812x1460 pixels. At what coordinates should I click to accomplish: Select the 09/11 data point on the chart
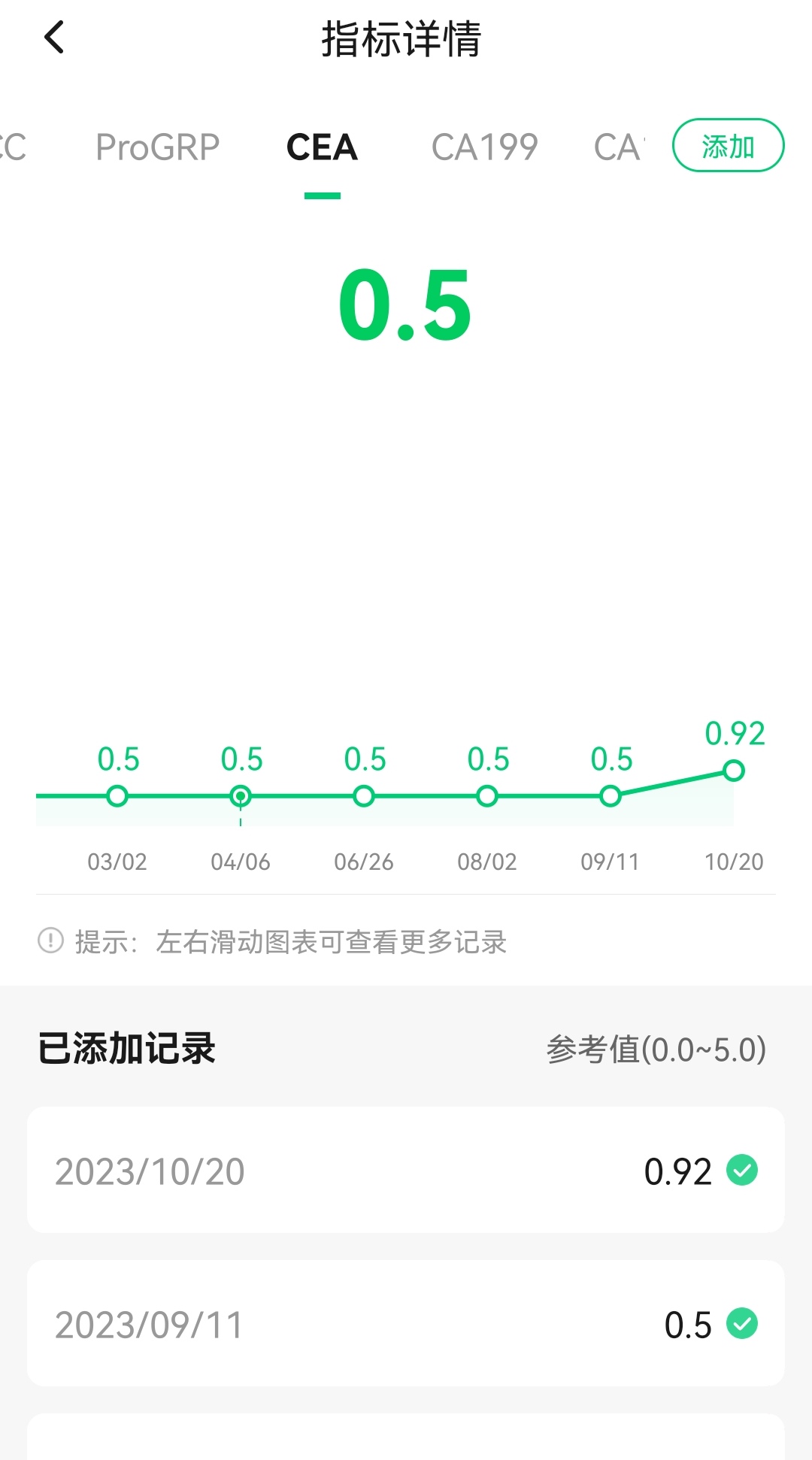tap(611, 795)
